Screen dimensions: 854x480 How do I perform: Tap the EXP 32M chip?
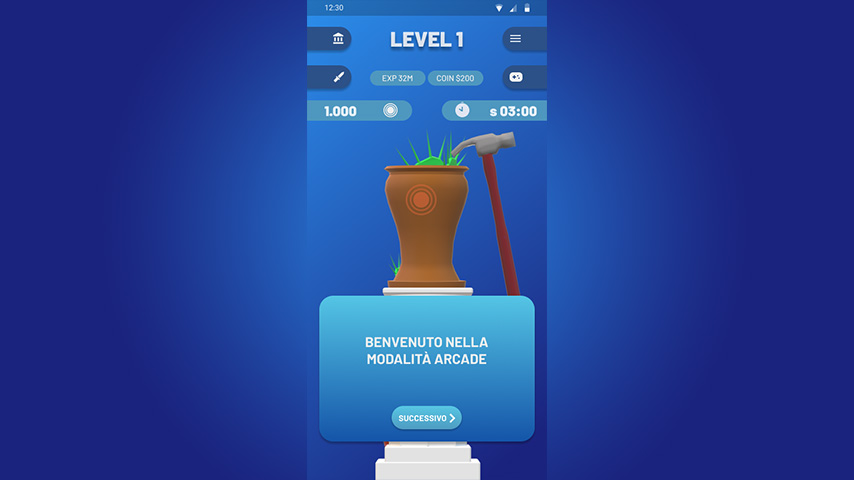(397, 78)
